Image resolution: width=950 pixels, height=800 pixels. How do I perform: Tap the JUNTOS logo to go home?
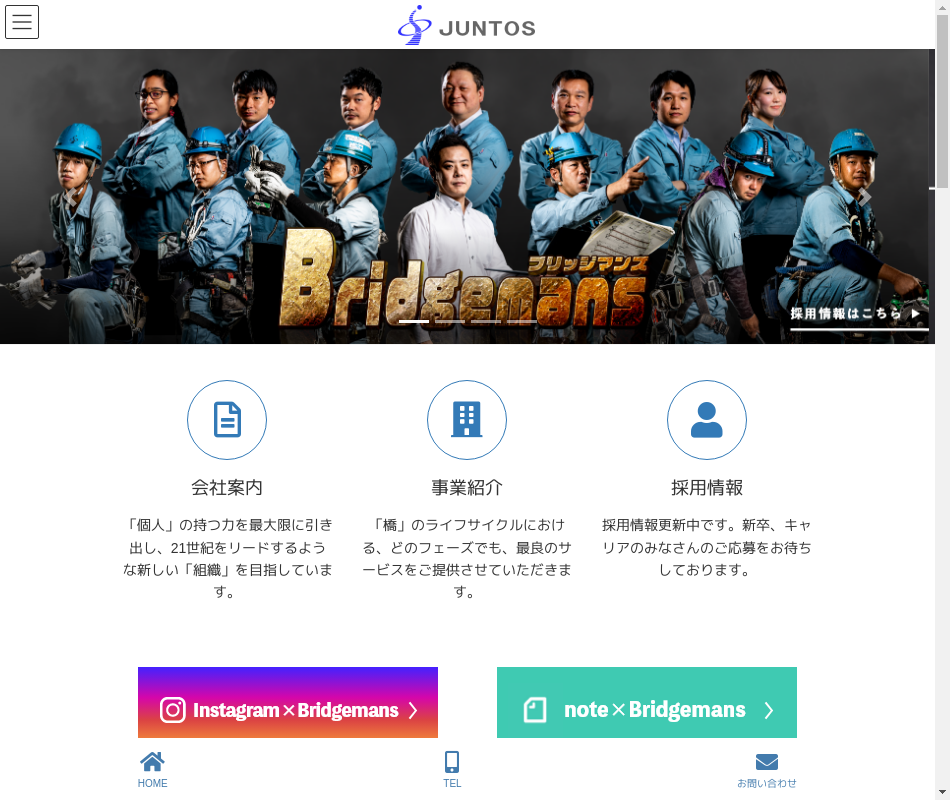pyautogui.click(x=467, y=27)
